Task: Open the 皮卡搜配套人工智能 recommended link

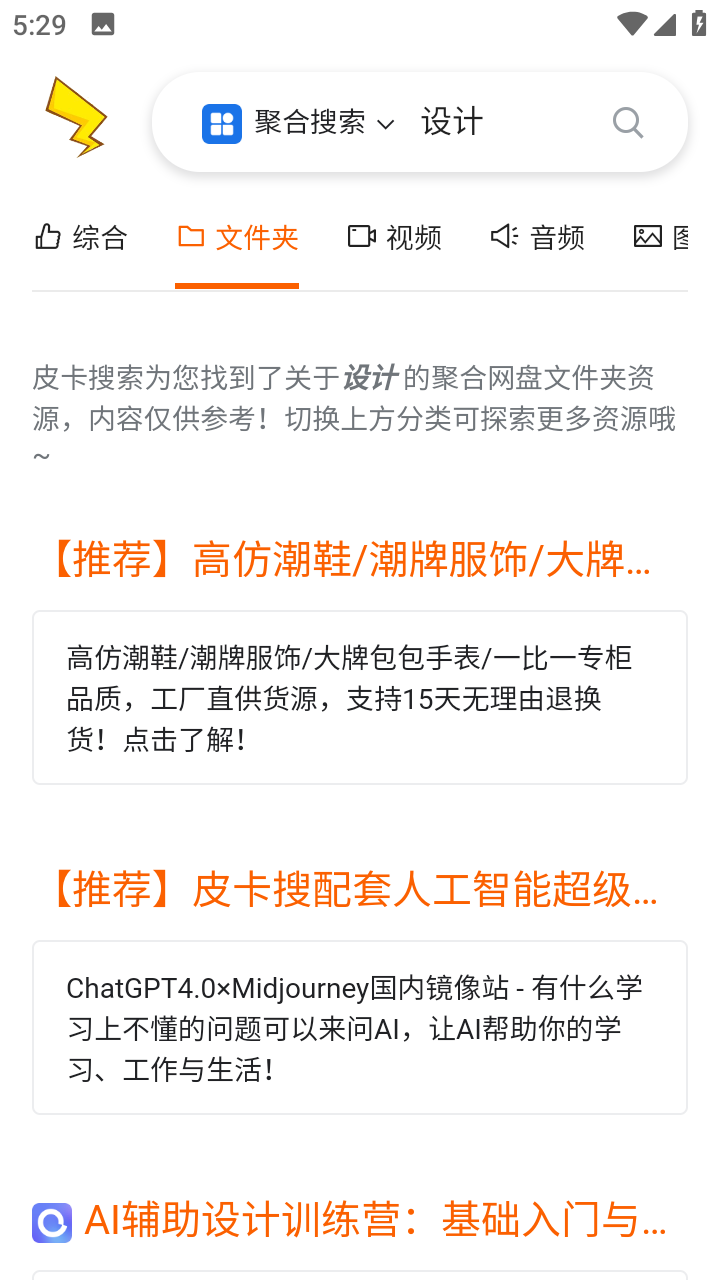Action: [x=350, y=889]
